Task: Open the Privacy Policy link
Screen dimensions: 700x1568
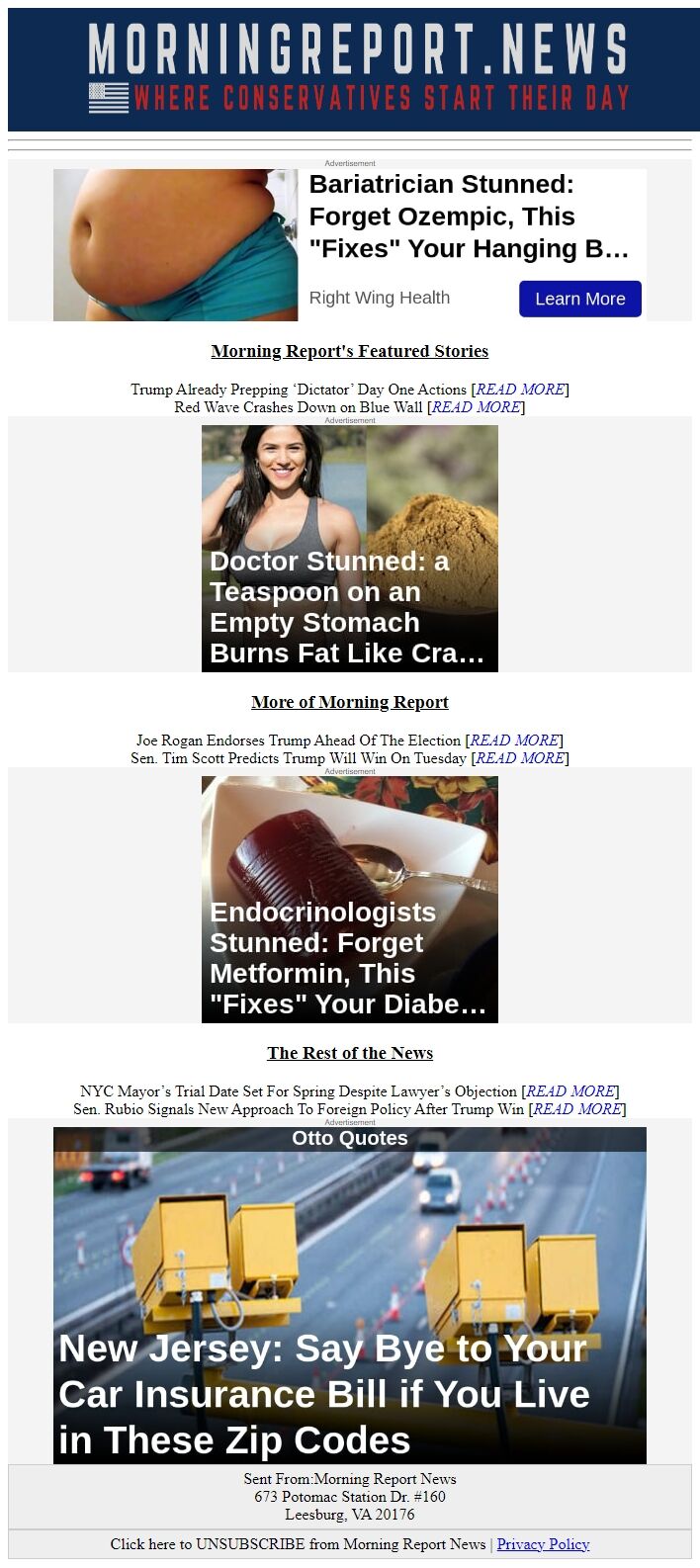Action: (543, 1544)
